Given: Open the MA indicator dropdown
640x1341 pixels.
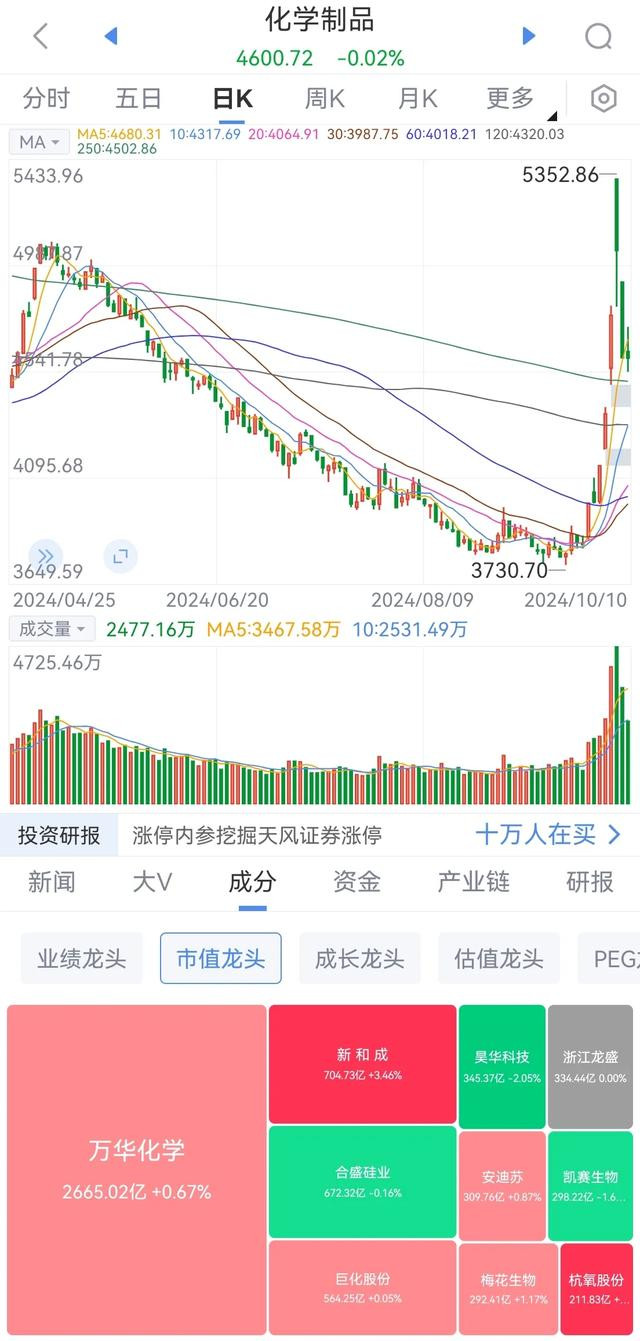Looking at the screenshot, I should (39, 142).
